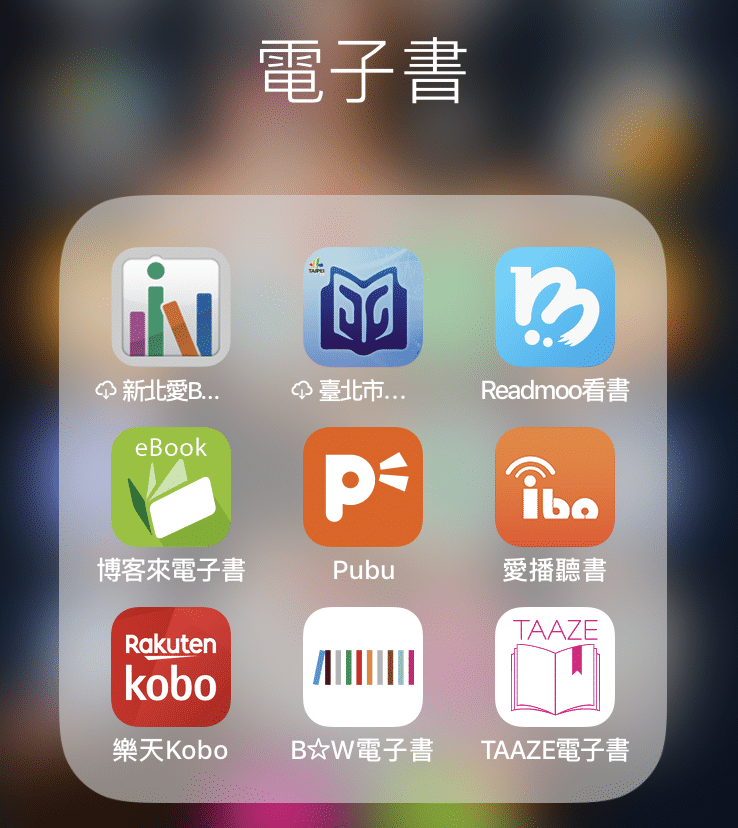Launch TAAZE電子書 app
738x828 pixels.
click(555, 667)
